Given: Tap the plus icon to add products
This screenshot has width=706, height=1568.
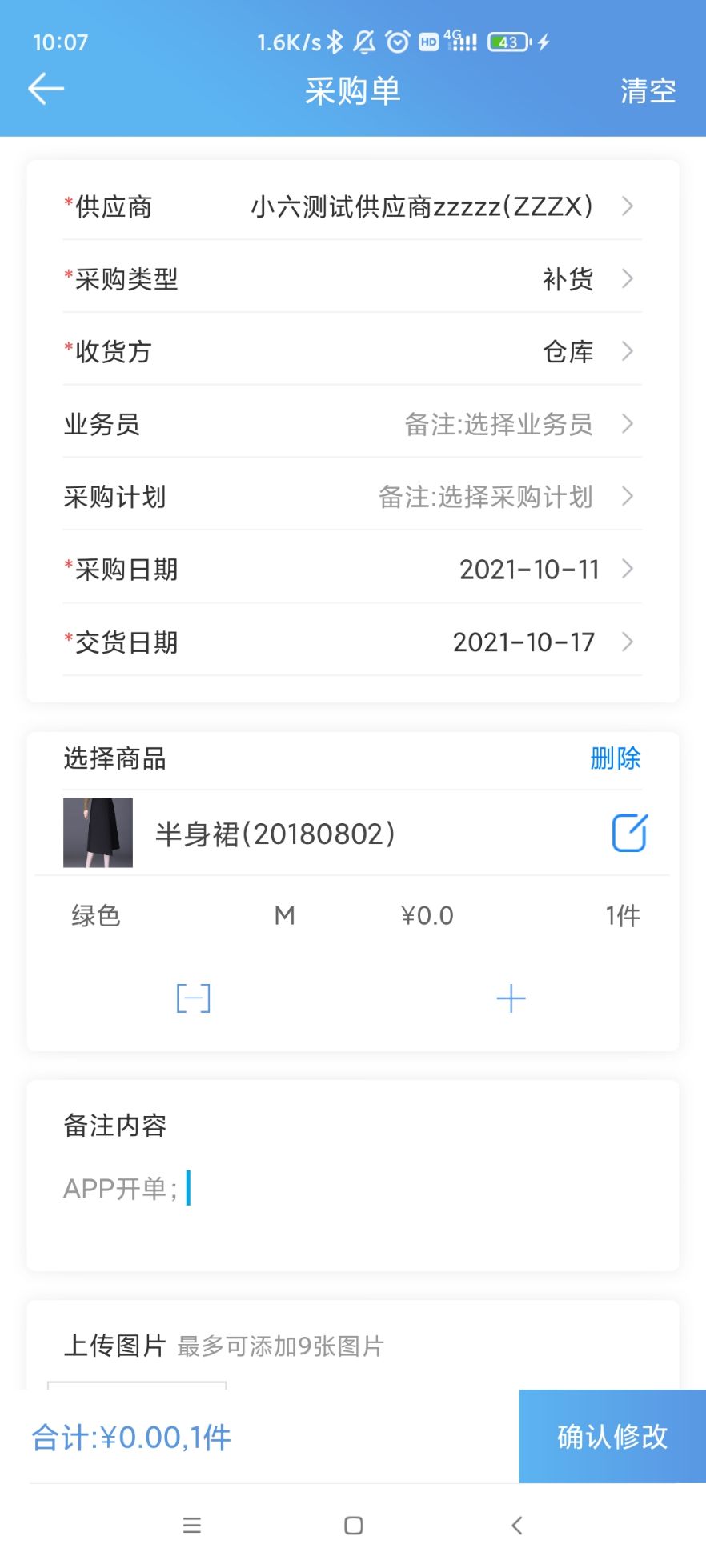Looking at the screenshot, I should click(x=511, y=998).
